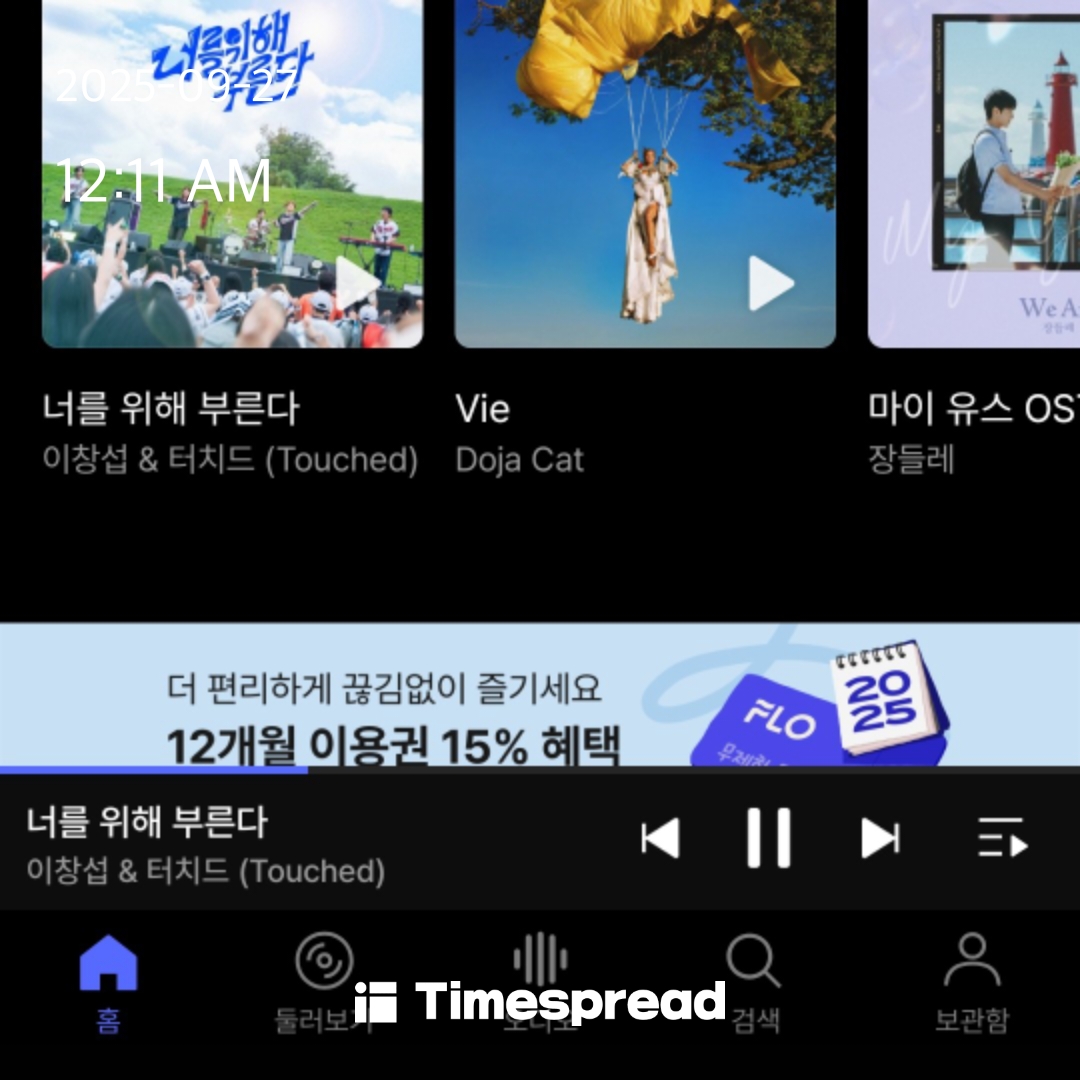Open the 12개월 이용권 15% 혜택 banner
The width and height of the screenshot is (1080, 1080).
(540, 696)
